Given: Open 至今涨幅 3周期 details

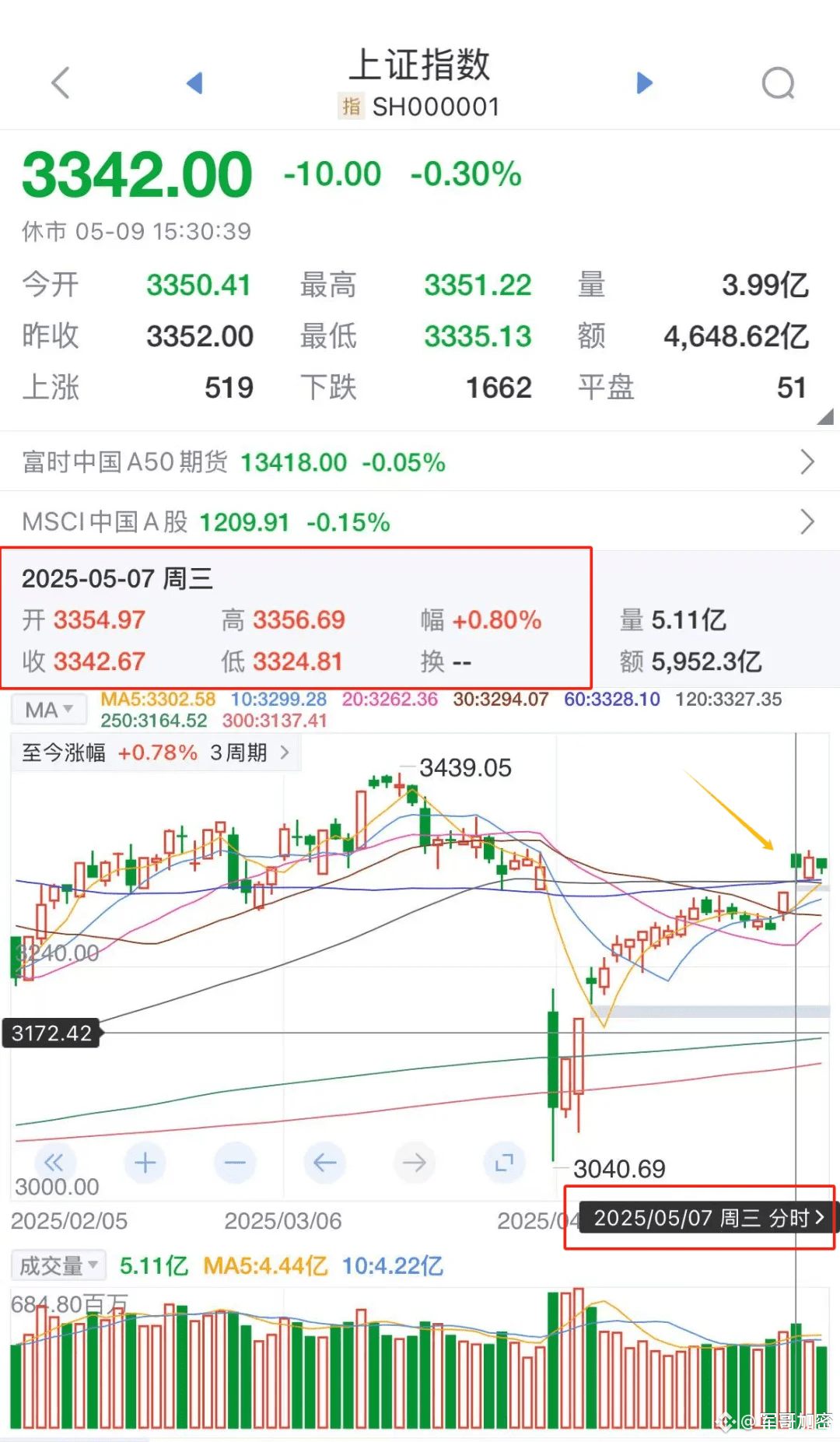Looking at the screenshot, I should point(156,753).
